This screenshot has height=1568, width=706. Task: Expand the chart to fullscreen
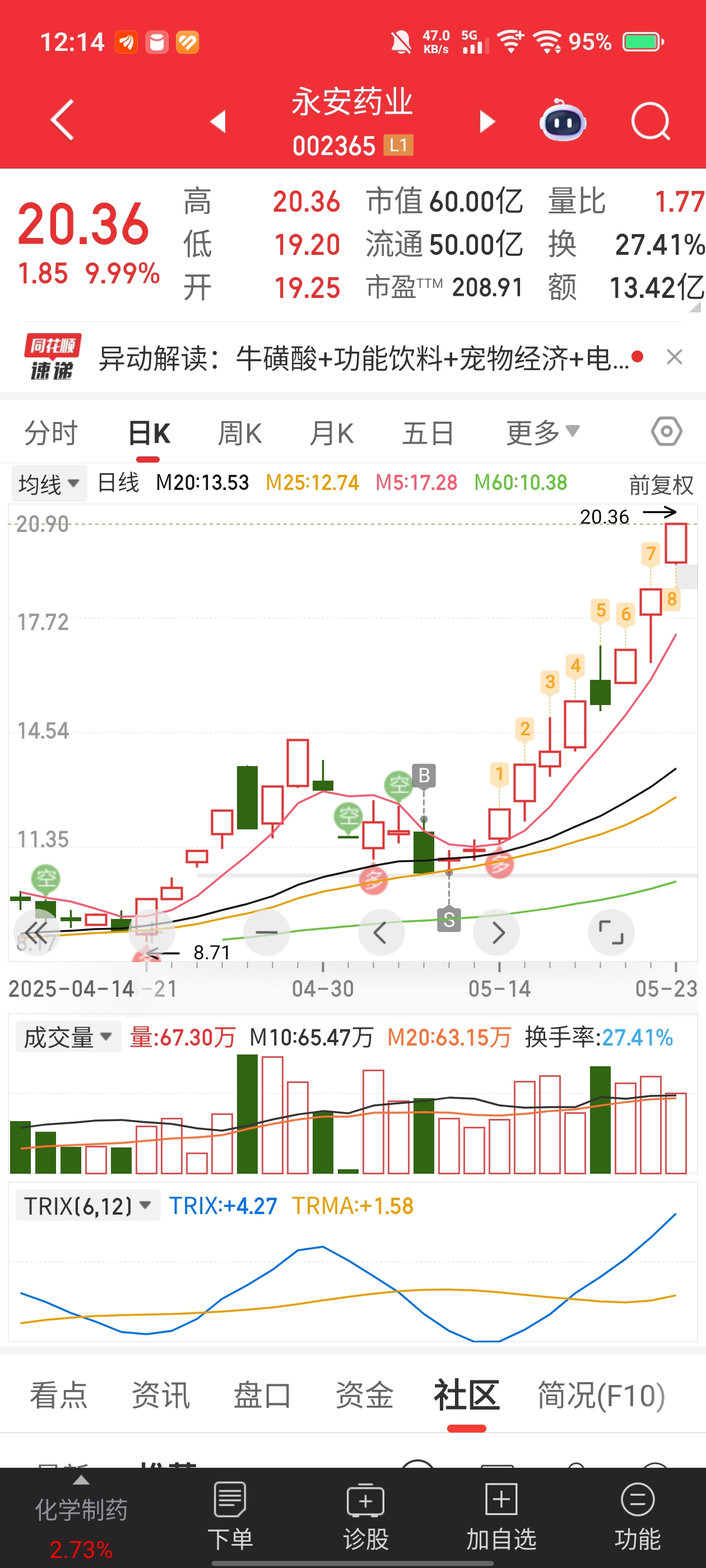(611, 932)
